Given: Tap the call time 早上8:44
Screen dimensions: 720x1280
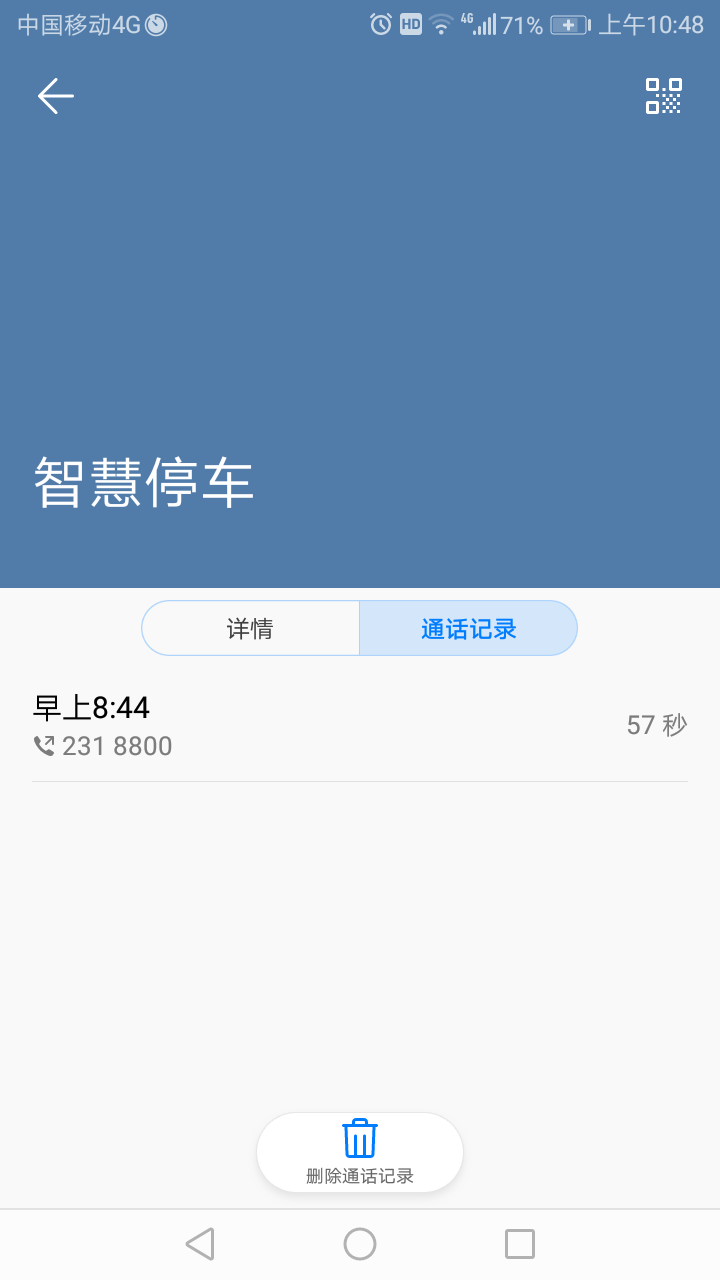Looking at the screenshot, I should click(x=90, y=707).
